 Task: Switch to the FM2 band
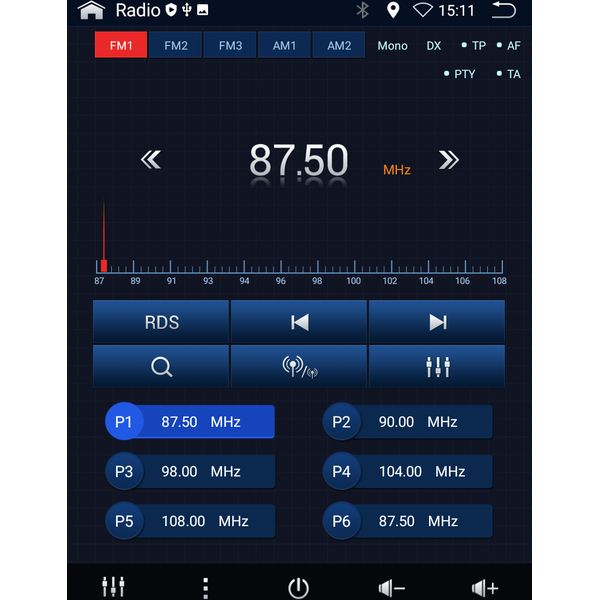click(x=176, y=45)
